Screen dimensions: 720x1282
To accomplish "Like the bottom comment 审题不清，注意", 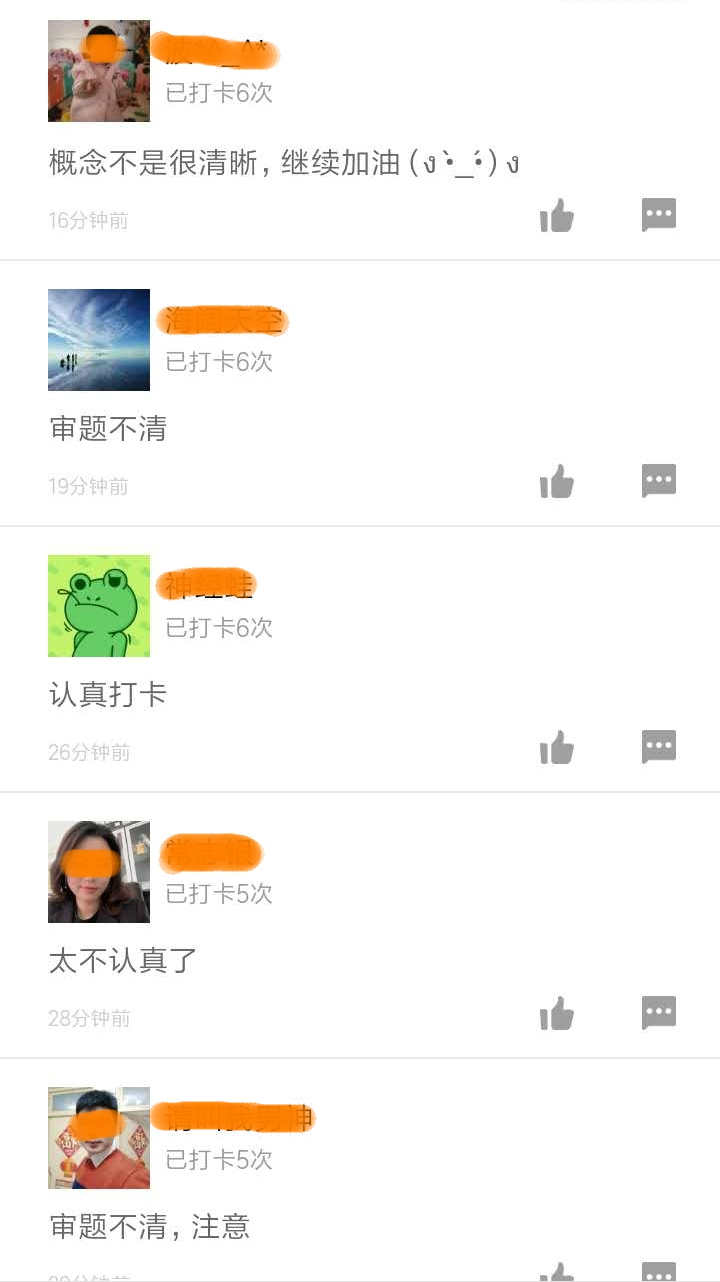I will pos(557,1275).
